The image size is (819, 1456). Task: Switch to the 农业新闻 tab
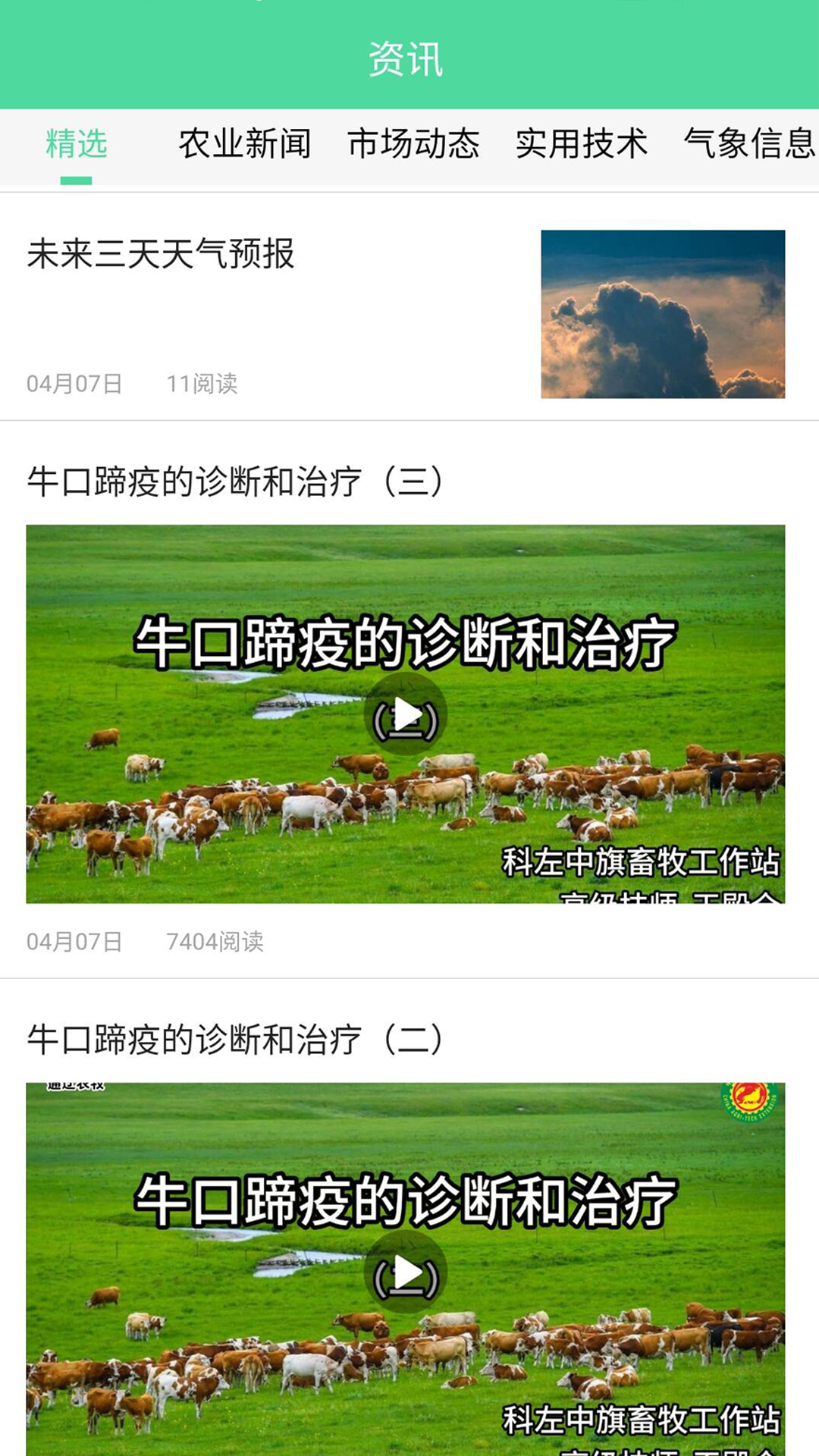coord(245,144)
